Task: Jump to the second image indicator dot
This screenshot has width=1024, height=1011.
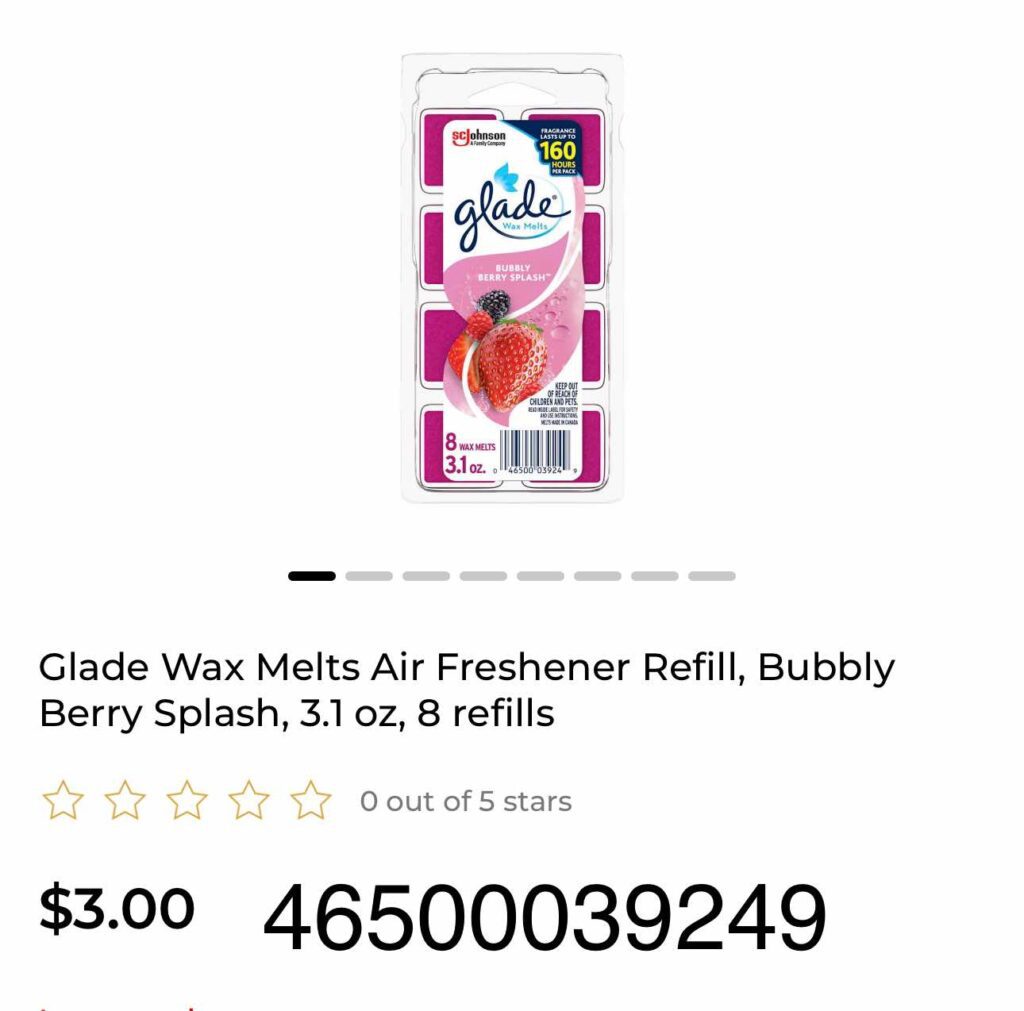Action: pyautogui.click(x=369, y=576)
